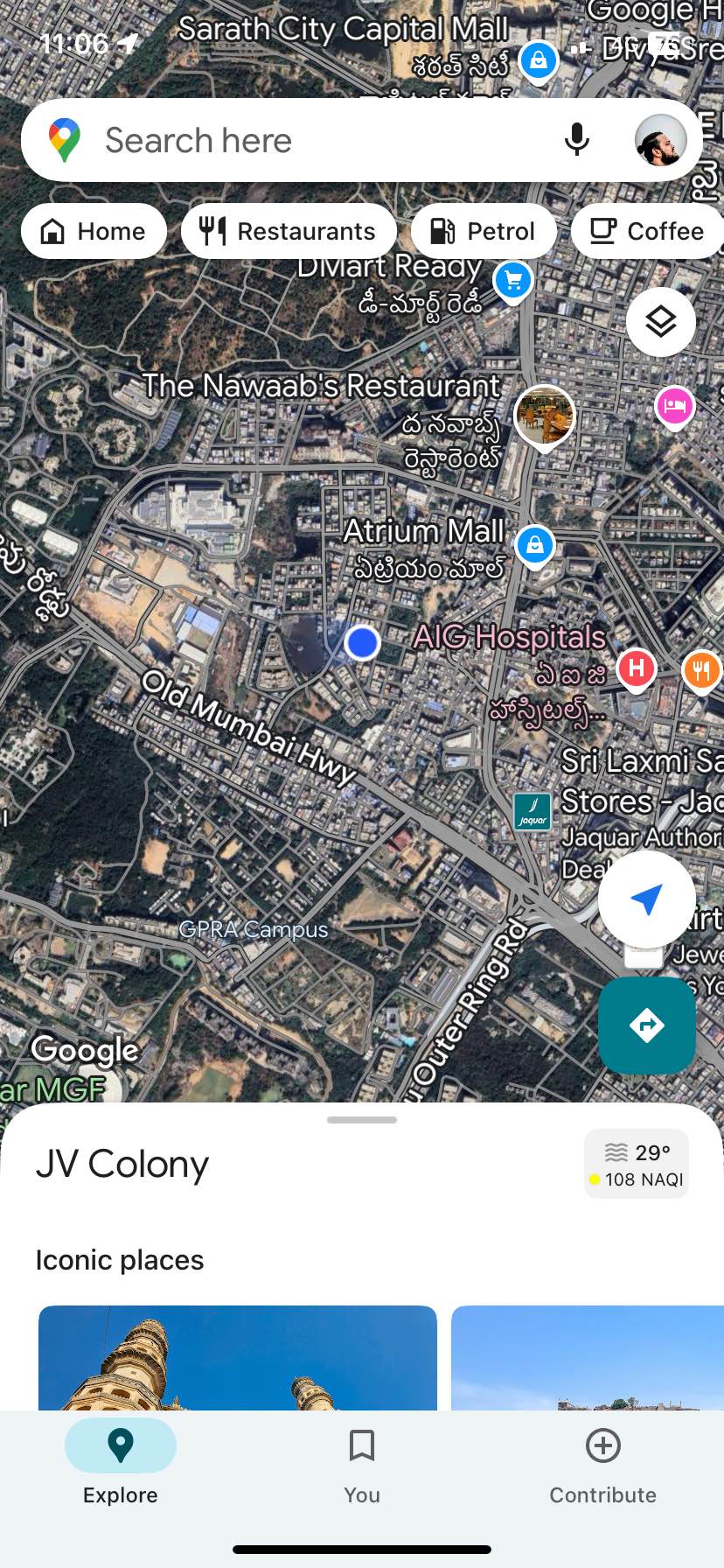This screenshot has height=1568, width=724.
Task: Open The Nawaab's Restaurant photo pin
Action: tap(545, 416)
